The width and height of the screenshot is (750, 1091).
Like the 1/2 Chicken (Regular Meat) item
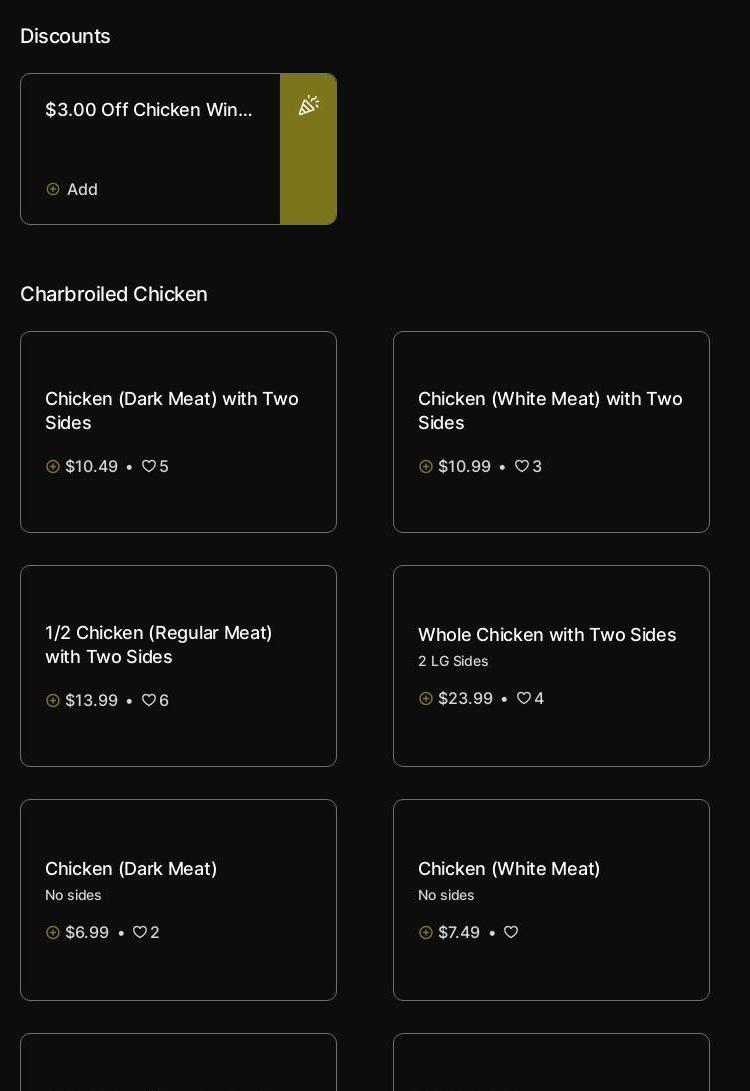pyautogui.click(x=149, y=700)
